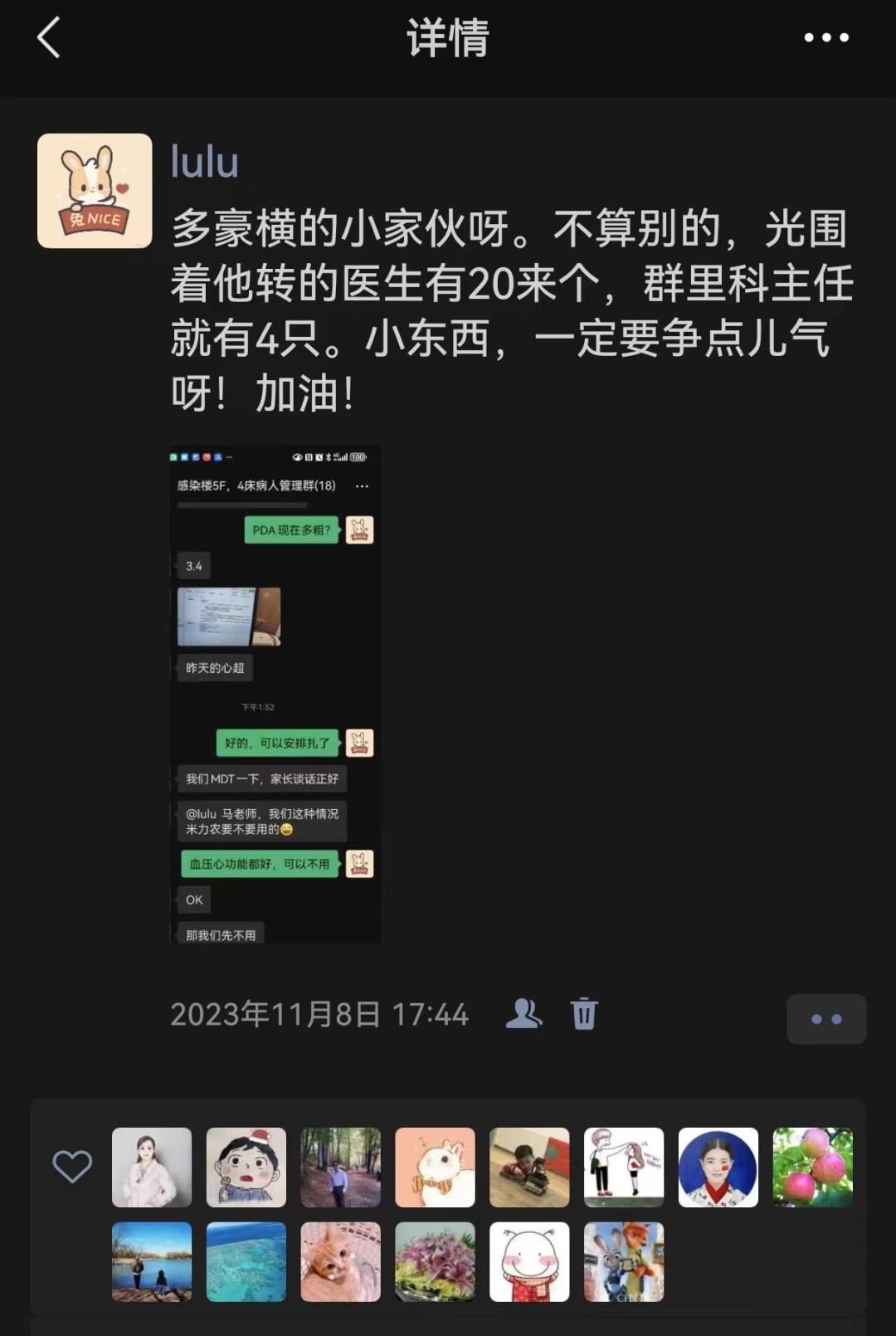Open liker with red apples avatar

(x=812, y=1167)
